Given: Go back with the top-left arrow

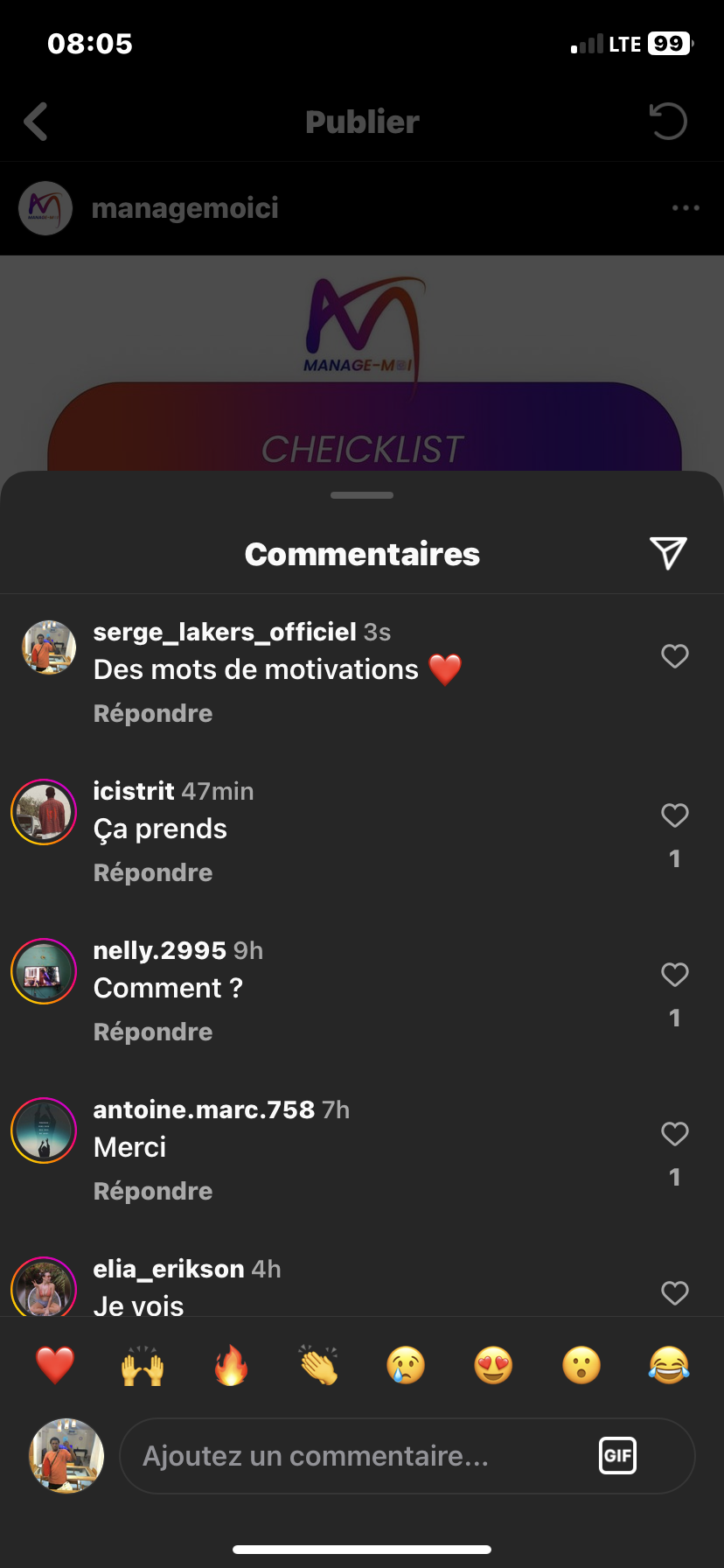Looking at the screenshot, I should 36,122.
